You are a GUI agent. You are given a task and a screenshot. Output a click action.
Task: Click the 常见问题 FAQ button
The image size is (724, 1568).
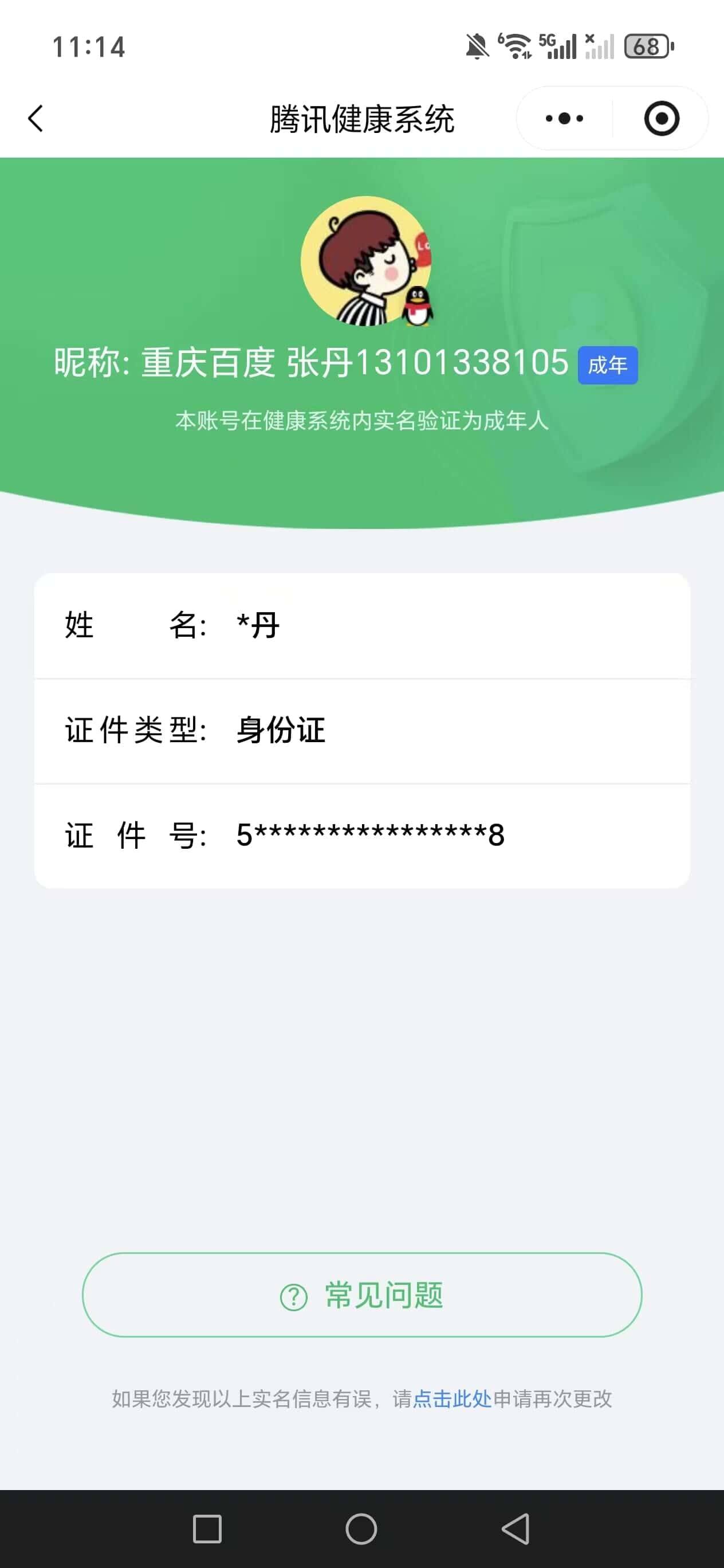[361, 1296]
